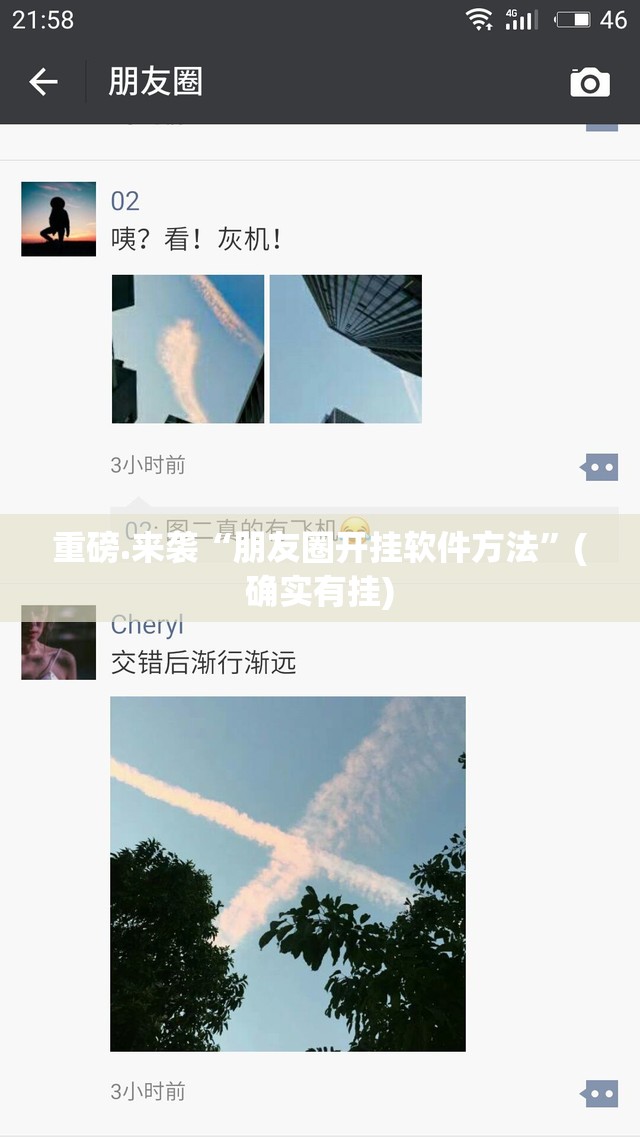Open Cheryl's photo of crossed contrails
This screenshot has height=1137, width=640.
[x=288, y=873]
